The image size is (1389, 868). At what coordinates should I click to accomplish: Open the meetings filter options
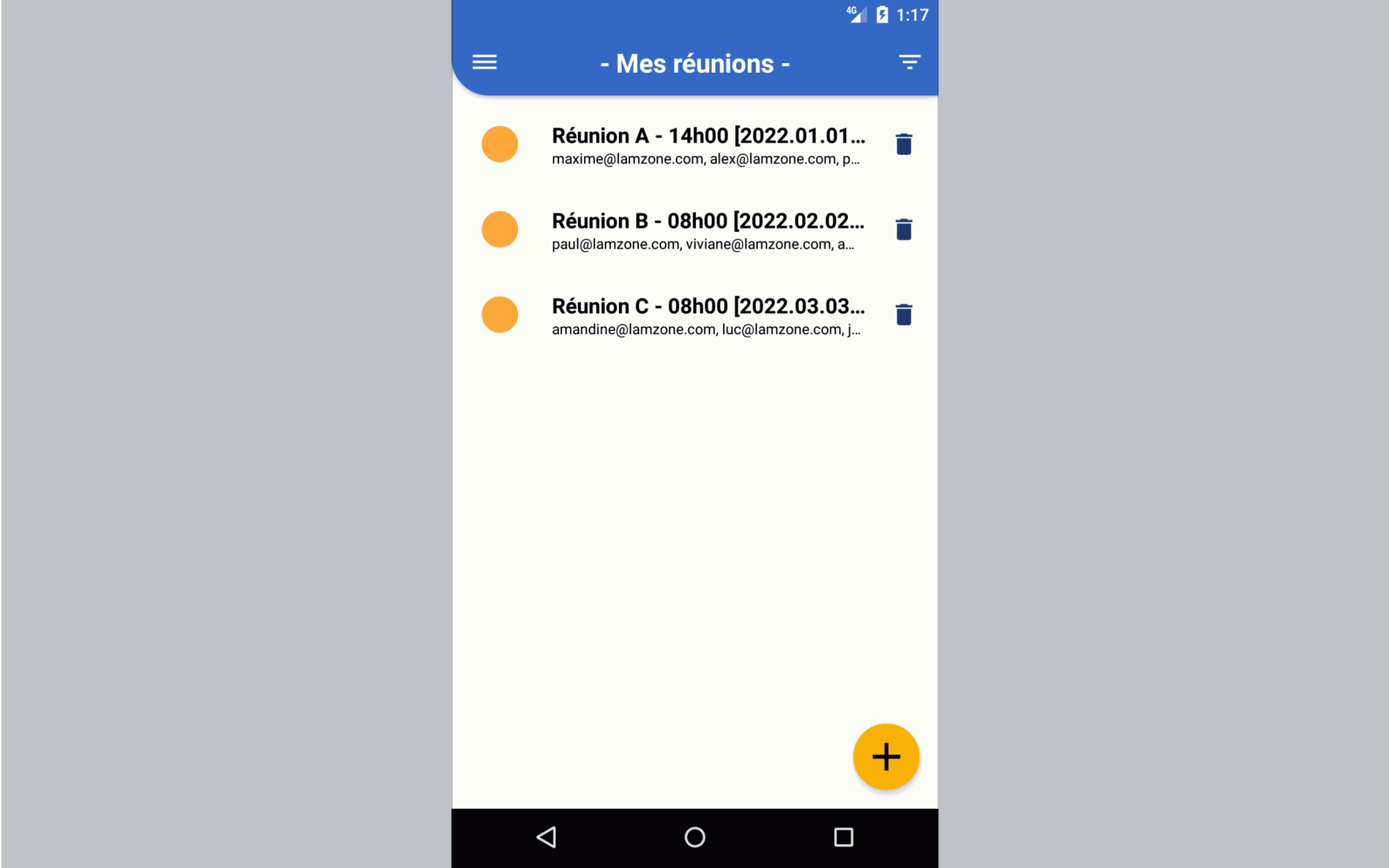coord(909,62)
